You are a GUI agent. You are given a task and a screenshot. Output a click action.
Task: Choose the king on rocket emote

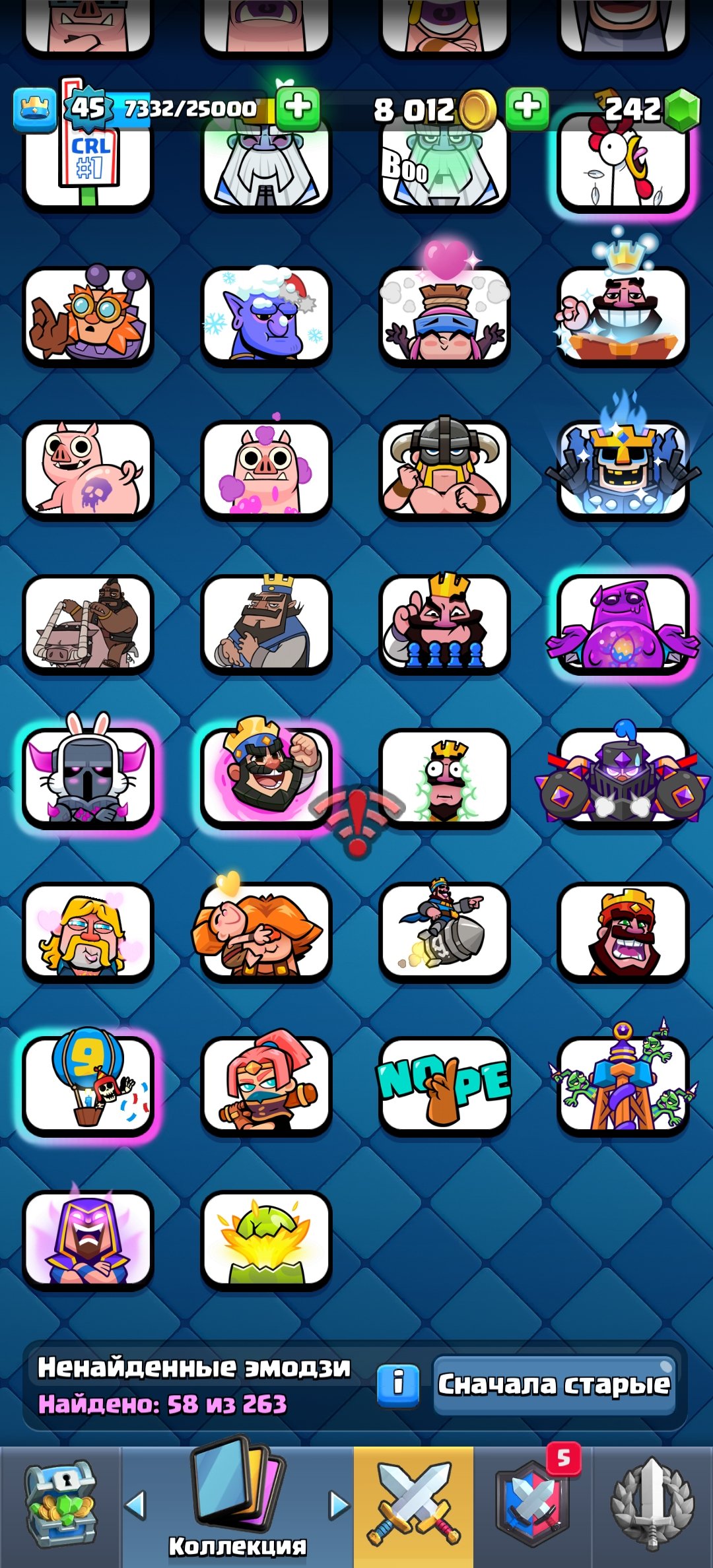pos(444,931)
